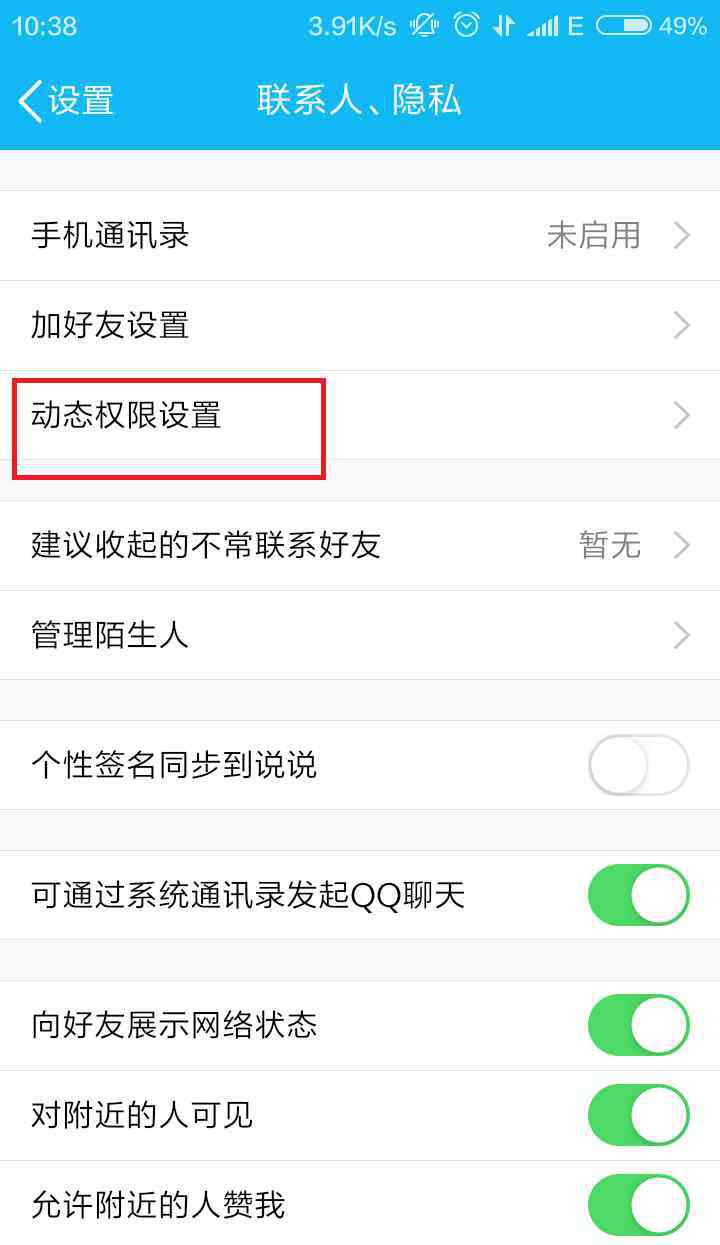Open 建议收起的不常联系好友
The height and width of the screenshot is (1245, 720).
pos(360,545)
